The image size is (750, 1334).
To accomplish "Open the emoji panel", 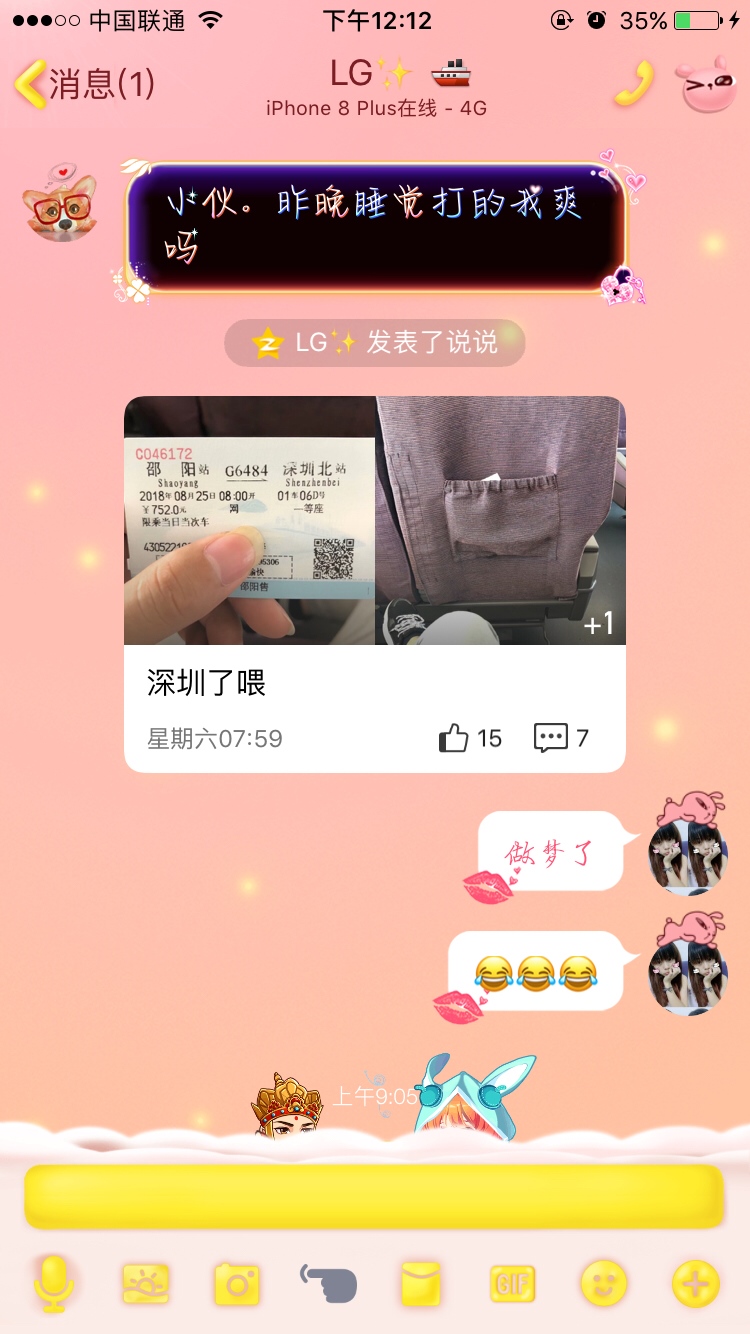I will pos(604,1282).
